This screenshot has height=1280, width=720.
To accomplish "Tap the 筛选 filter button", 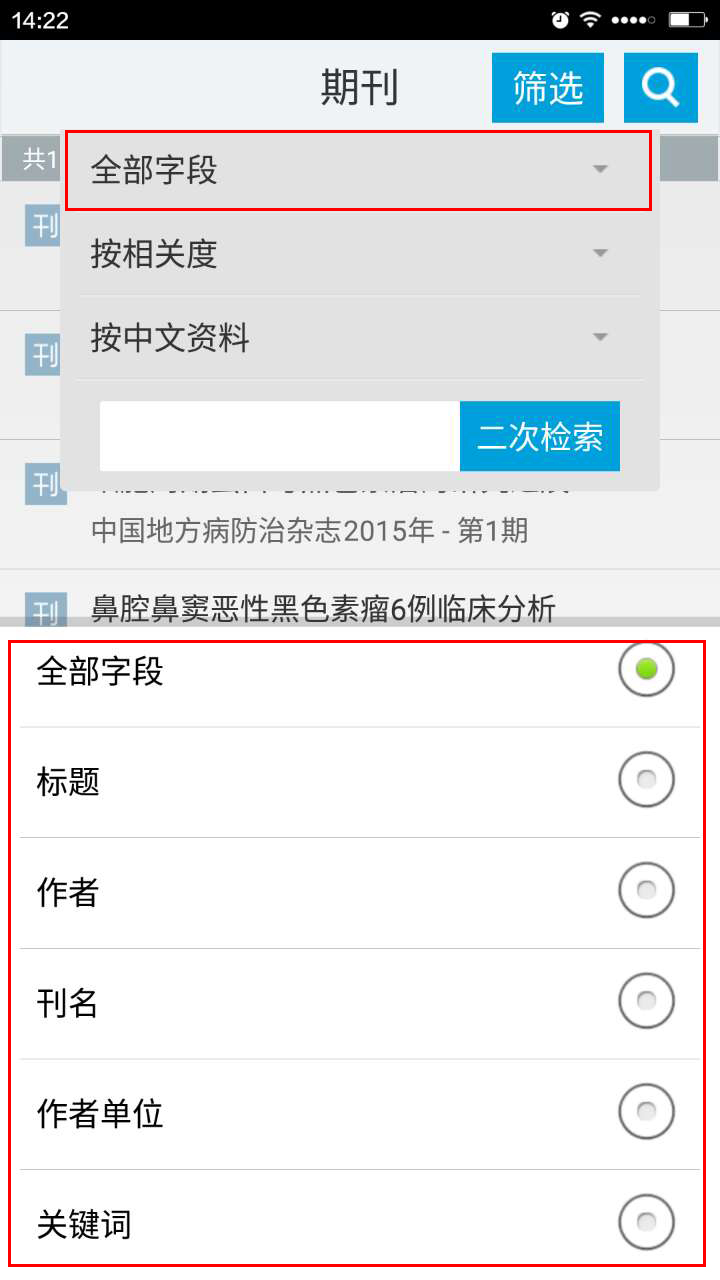I will 548,88.
